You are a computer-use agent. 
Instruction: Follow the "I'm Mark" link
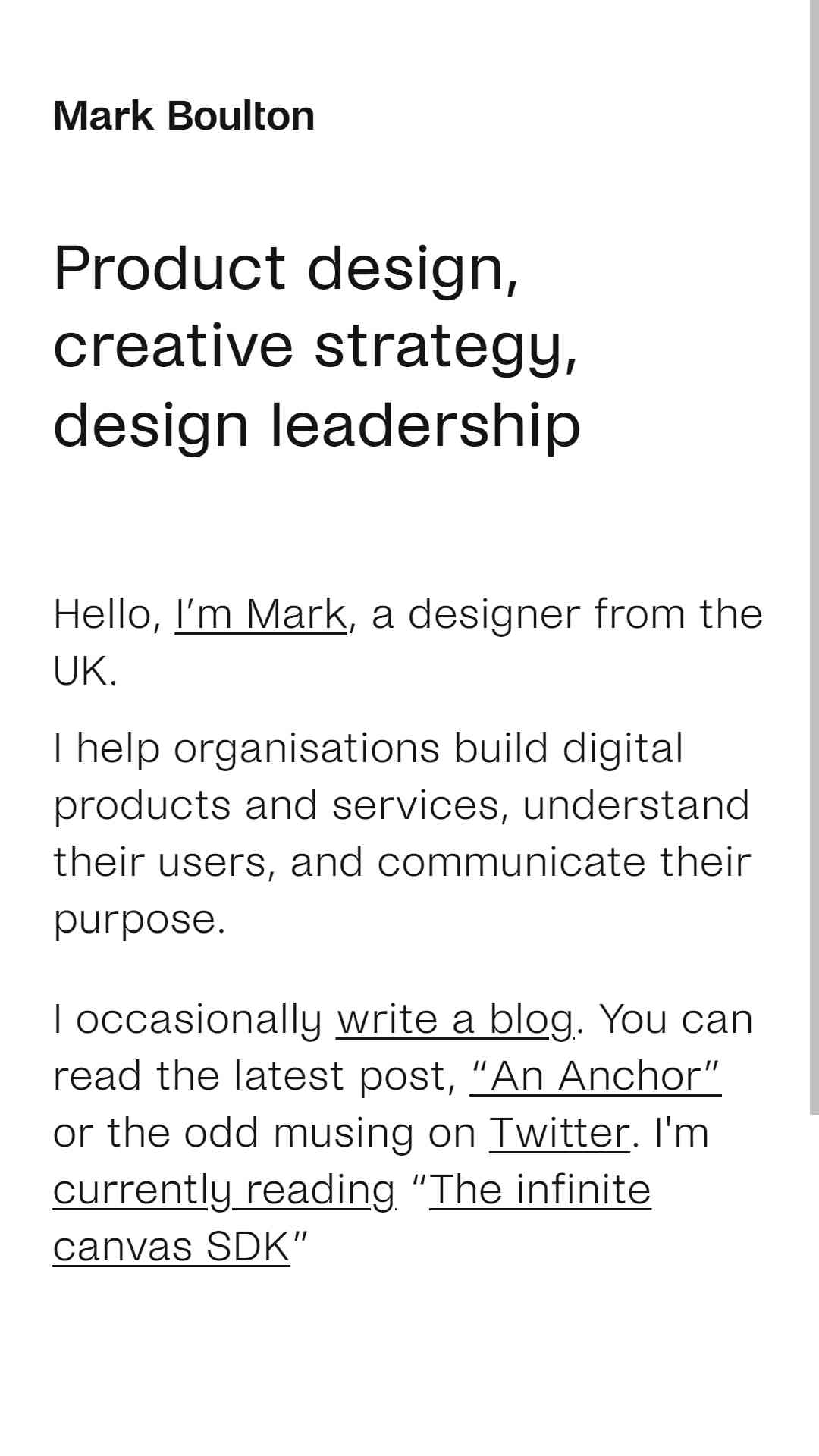[261, 613]
